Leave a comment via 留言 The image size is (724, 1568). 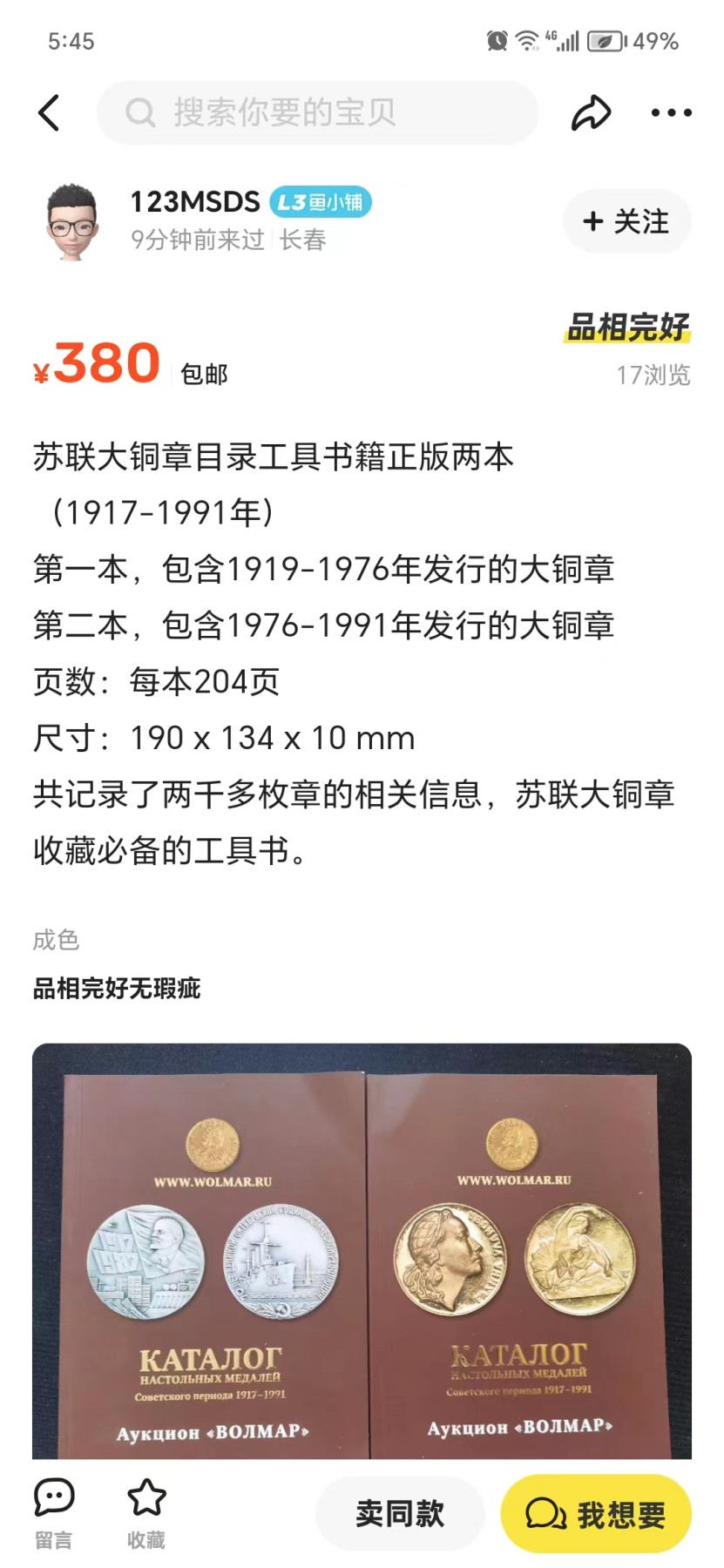(54, 1513)
